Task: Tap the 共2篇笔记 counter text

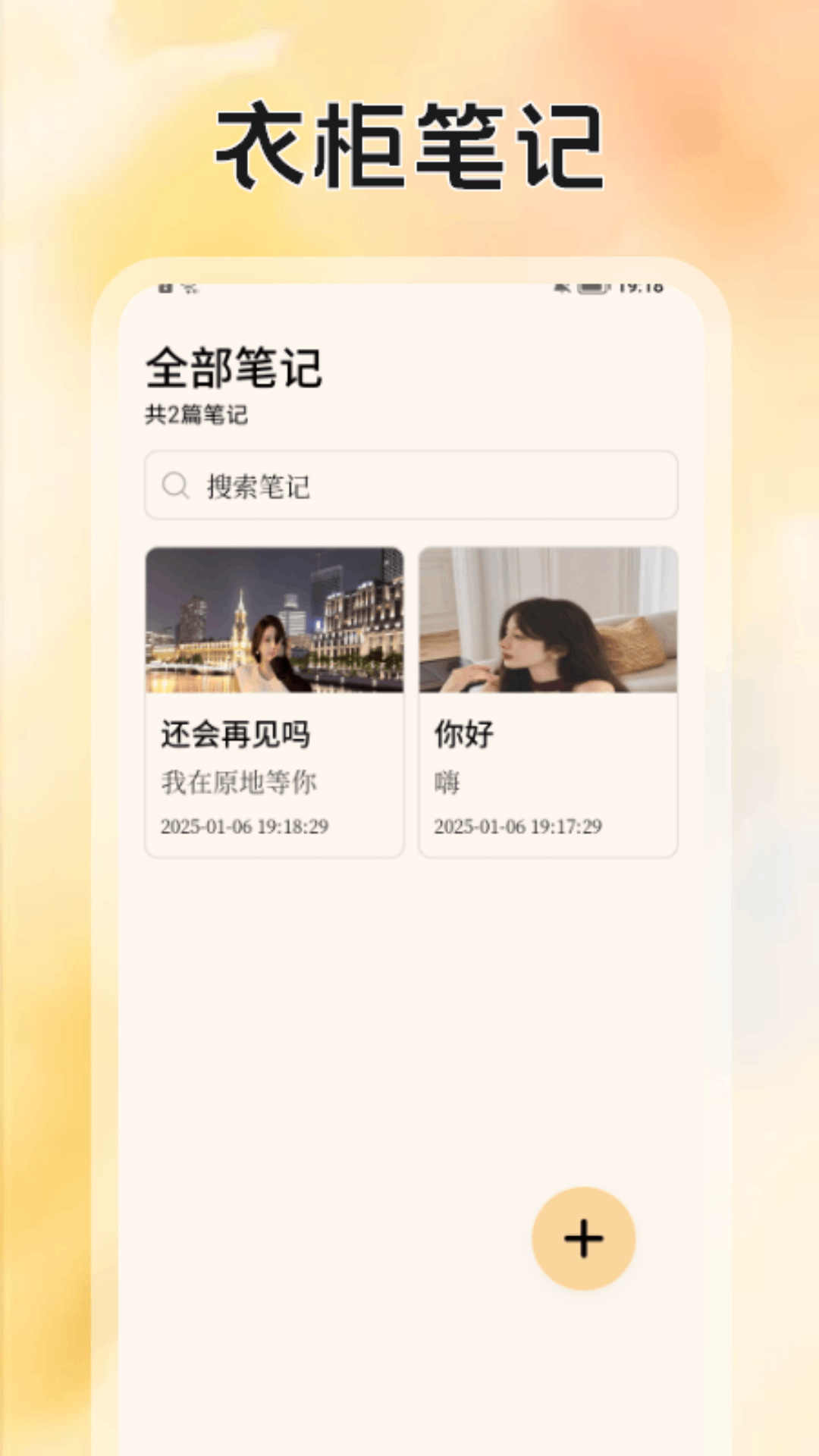Action: click(199, 414)
